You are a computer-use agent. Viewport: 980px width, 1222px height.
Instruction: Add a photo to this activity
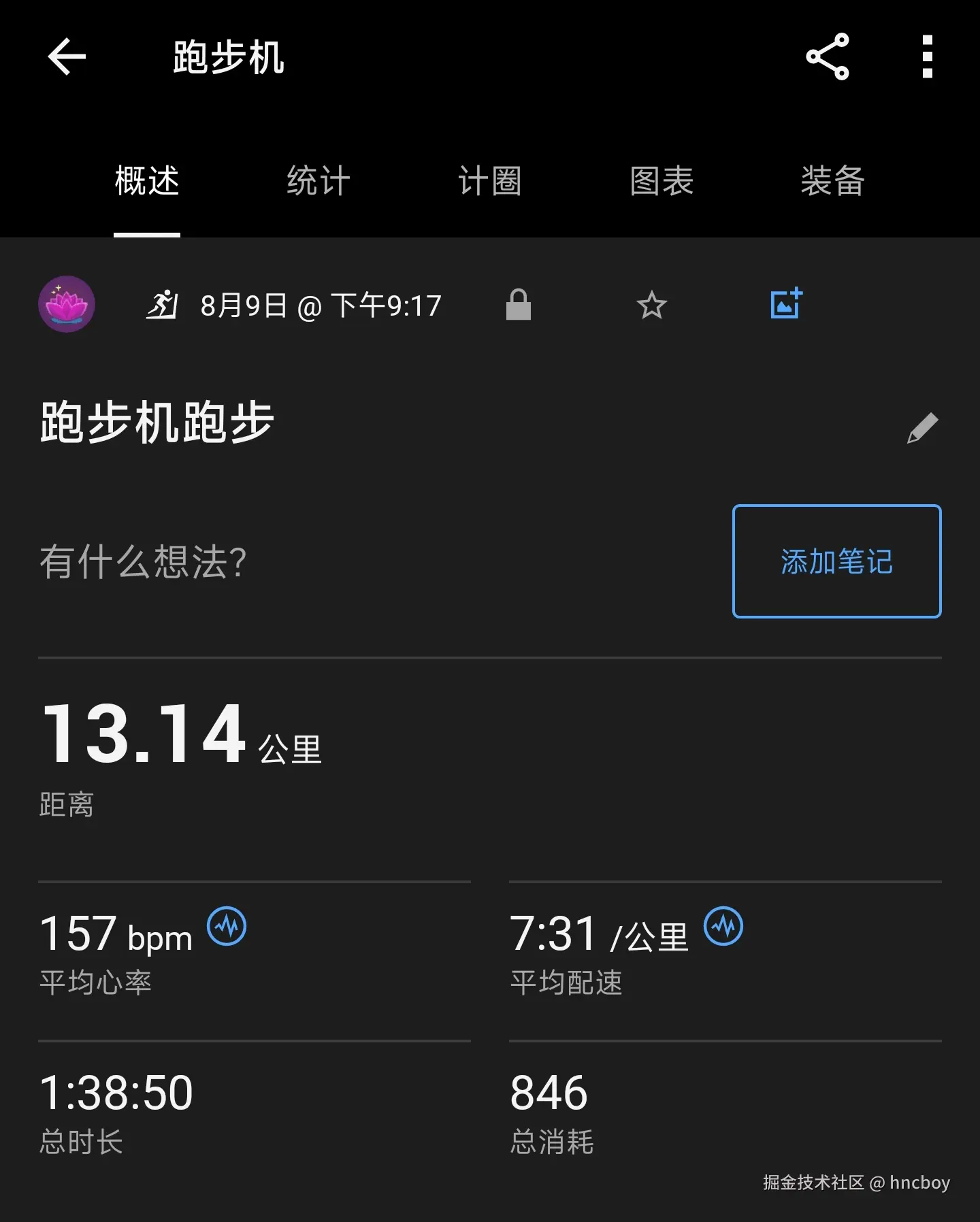point(786,304)
